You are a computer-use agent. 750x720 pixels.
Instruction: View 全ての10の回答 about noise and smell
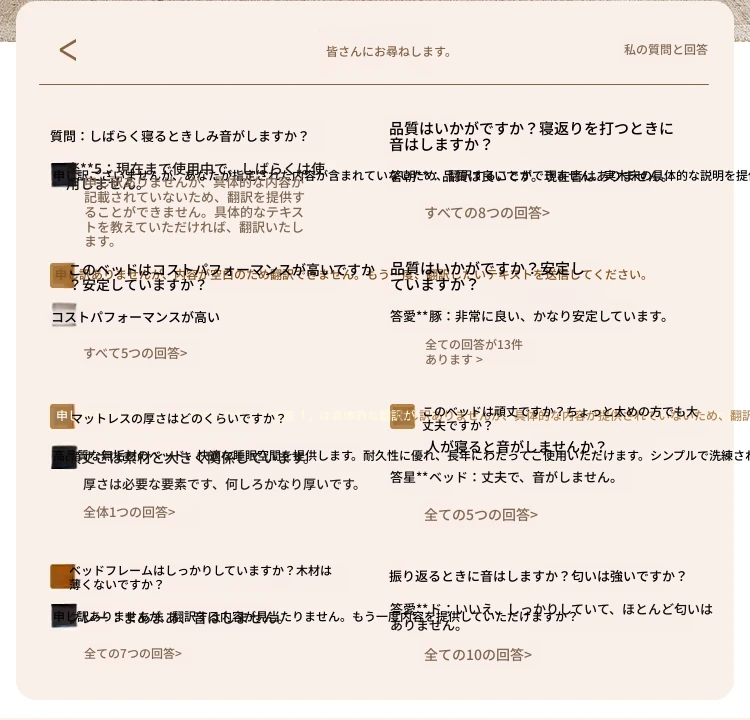coord(478,655)
